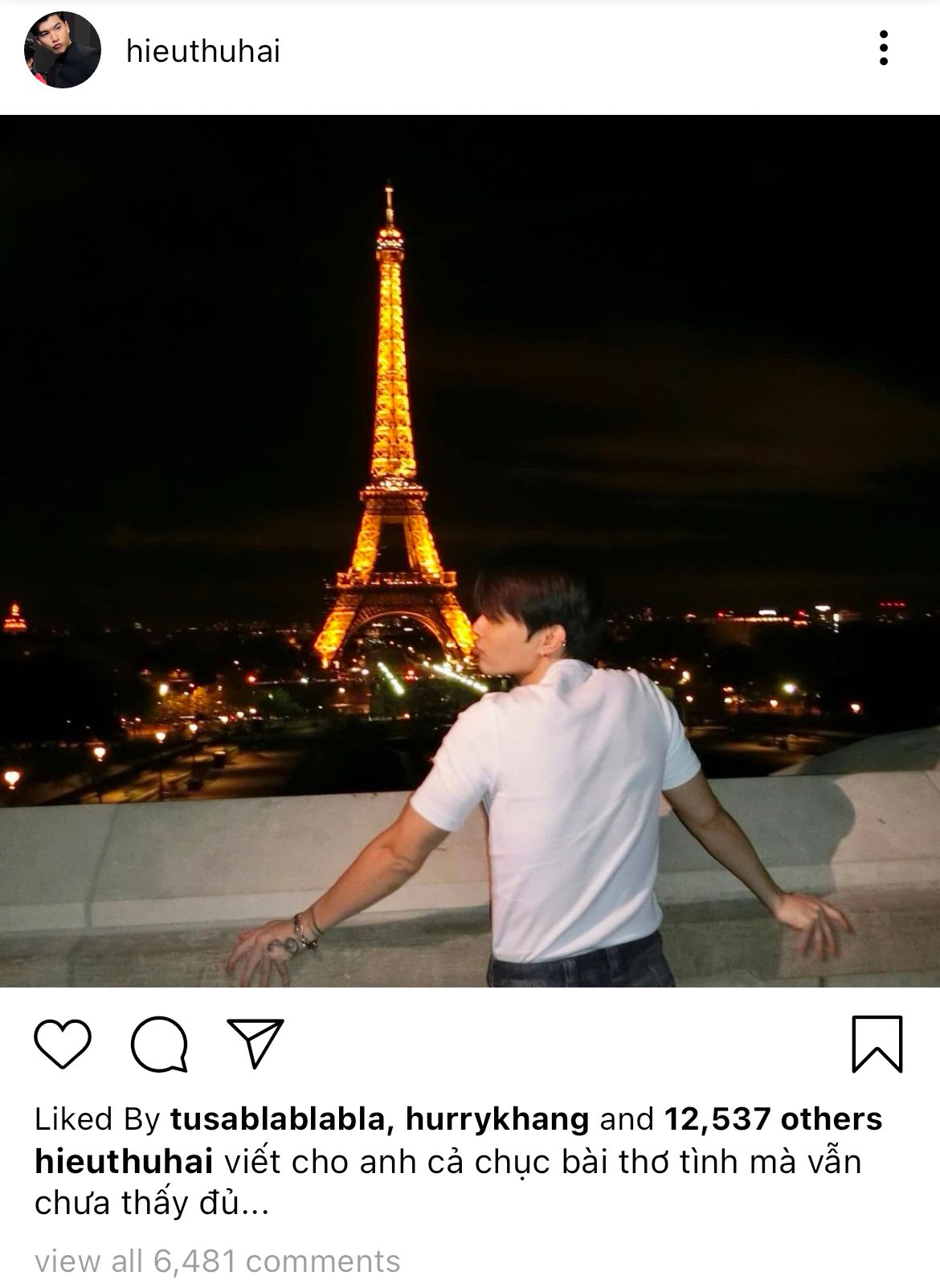Open tusablablabla's profile from the likes line
Screen dimensions: 940x1288
tap(277, 1119)
